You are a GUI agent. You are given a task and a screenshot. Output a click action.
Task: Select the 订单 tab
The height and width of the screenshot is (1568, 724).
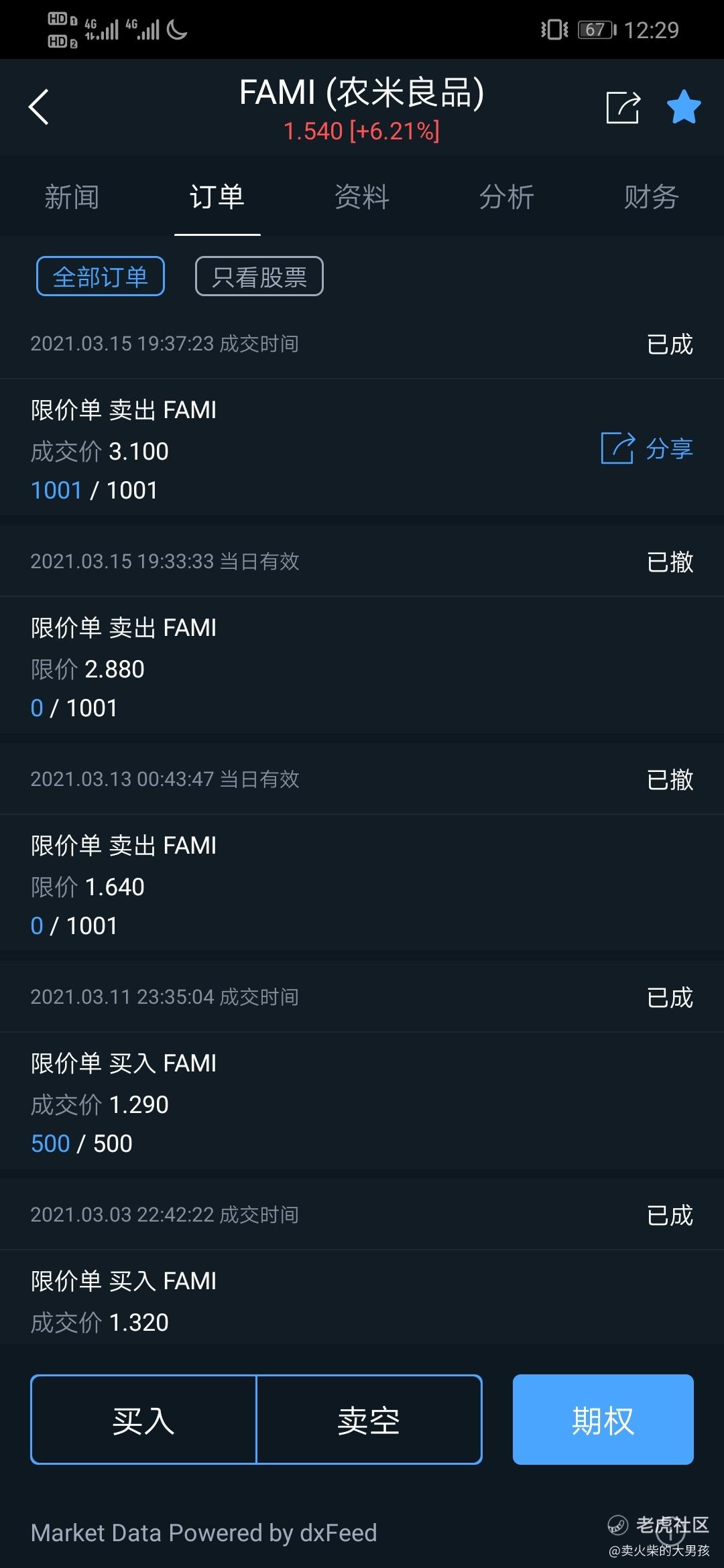pos(217,197)
